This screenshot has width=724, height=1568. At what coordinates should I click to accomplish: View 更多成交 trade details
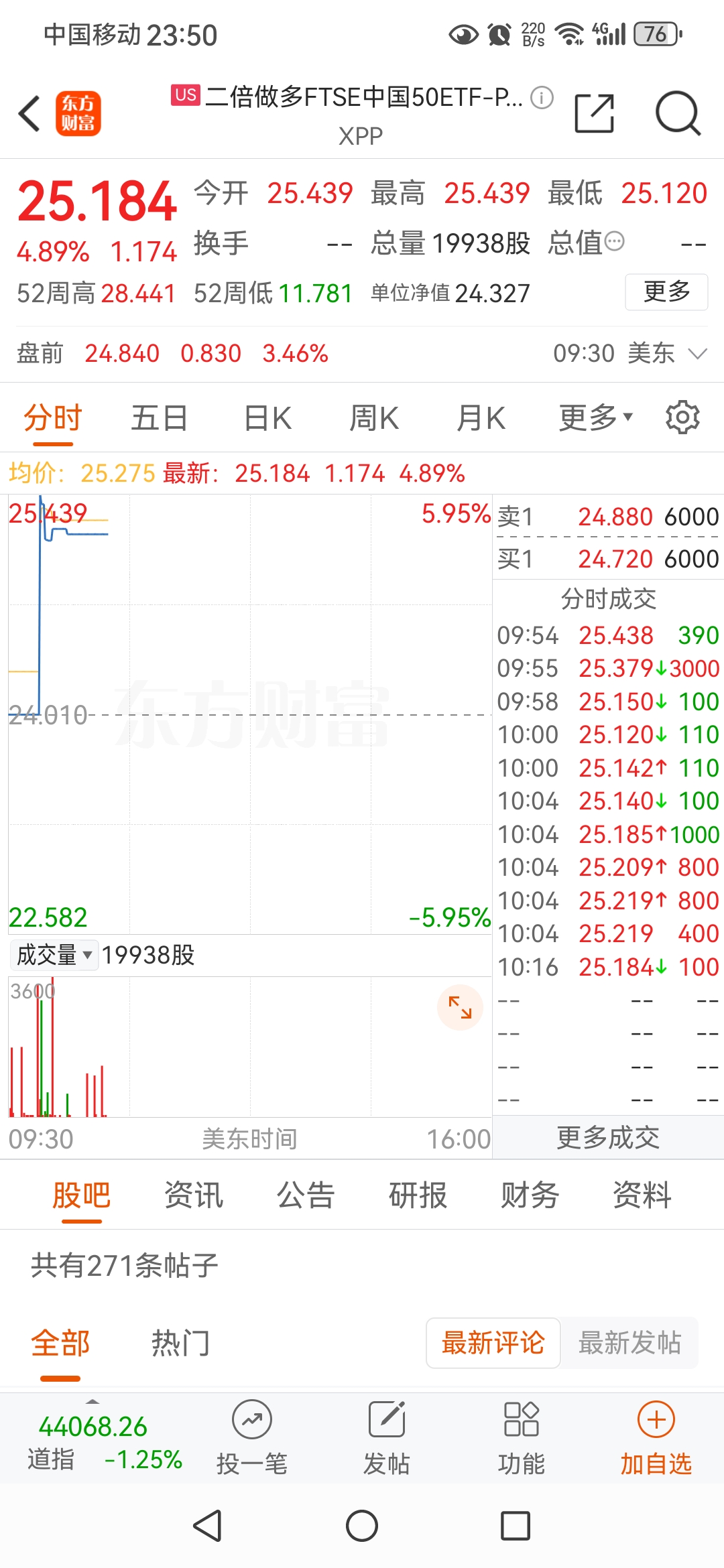pyautogui.click(x=608, y=1137)
